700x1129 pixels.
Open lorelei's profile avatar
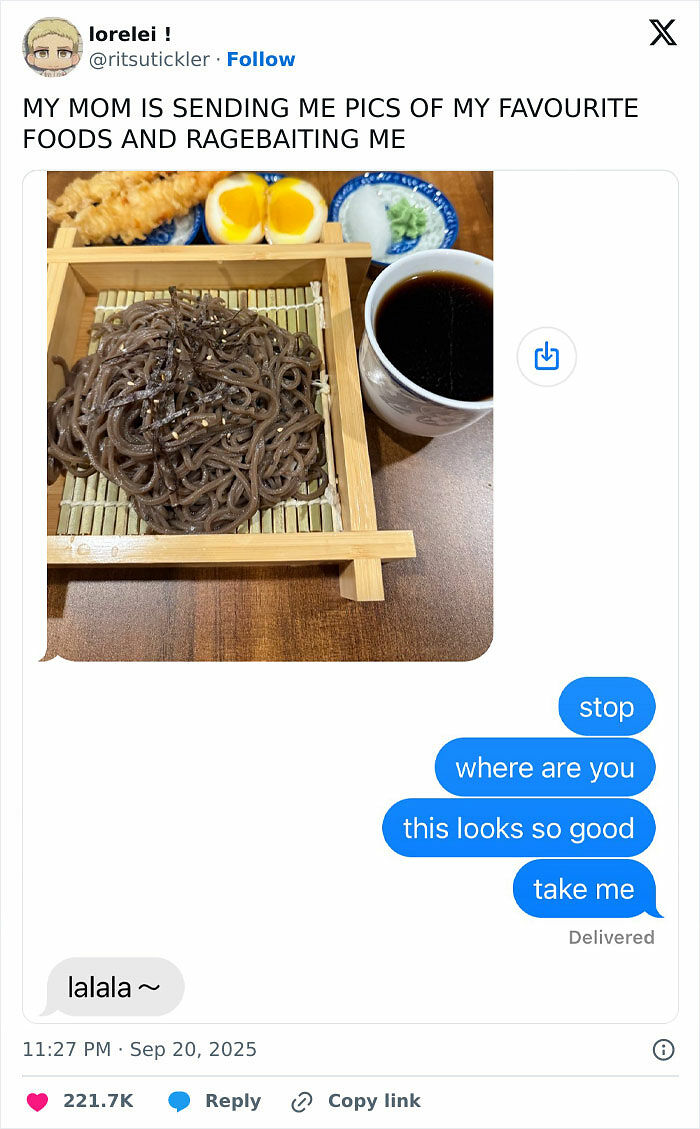click(52, 47)
